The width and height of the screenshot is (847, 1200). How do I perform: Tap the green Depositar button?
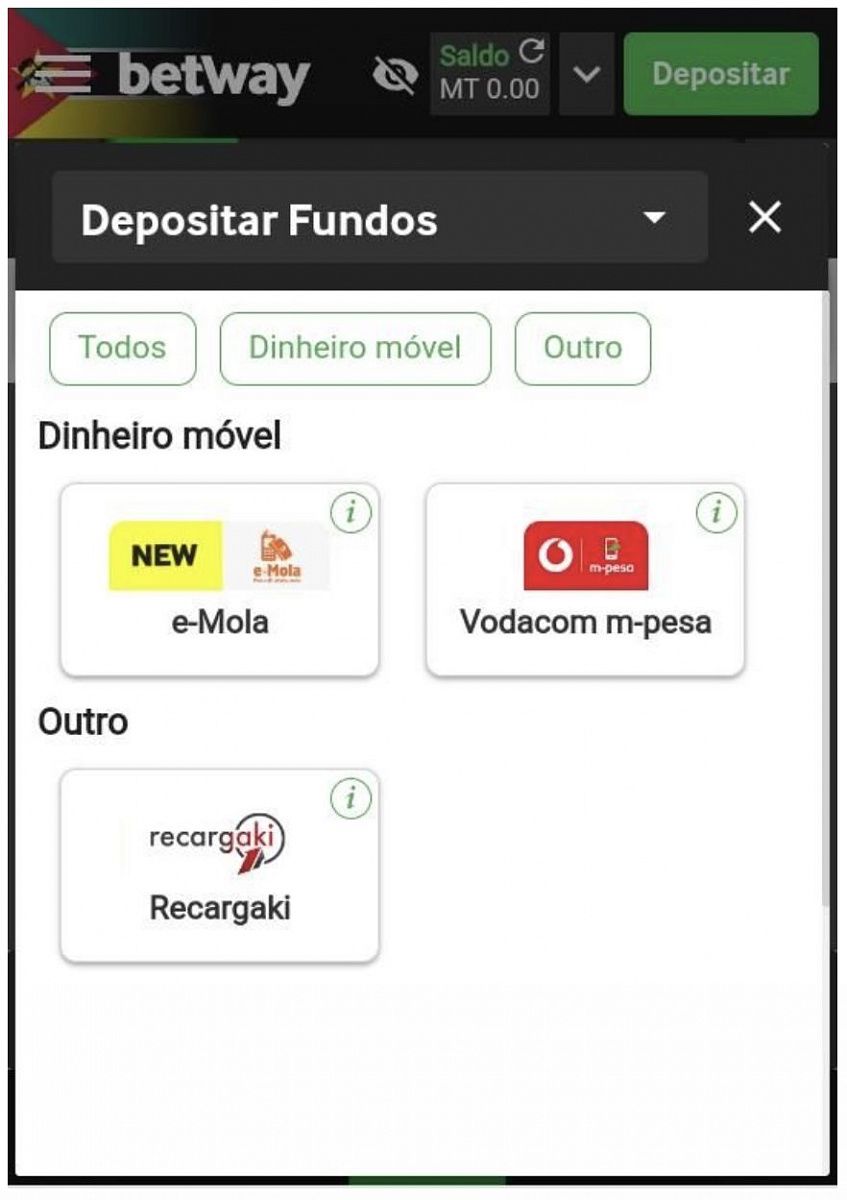click(720, 74)
